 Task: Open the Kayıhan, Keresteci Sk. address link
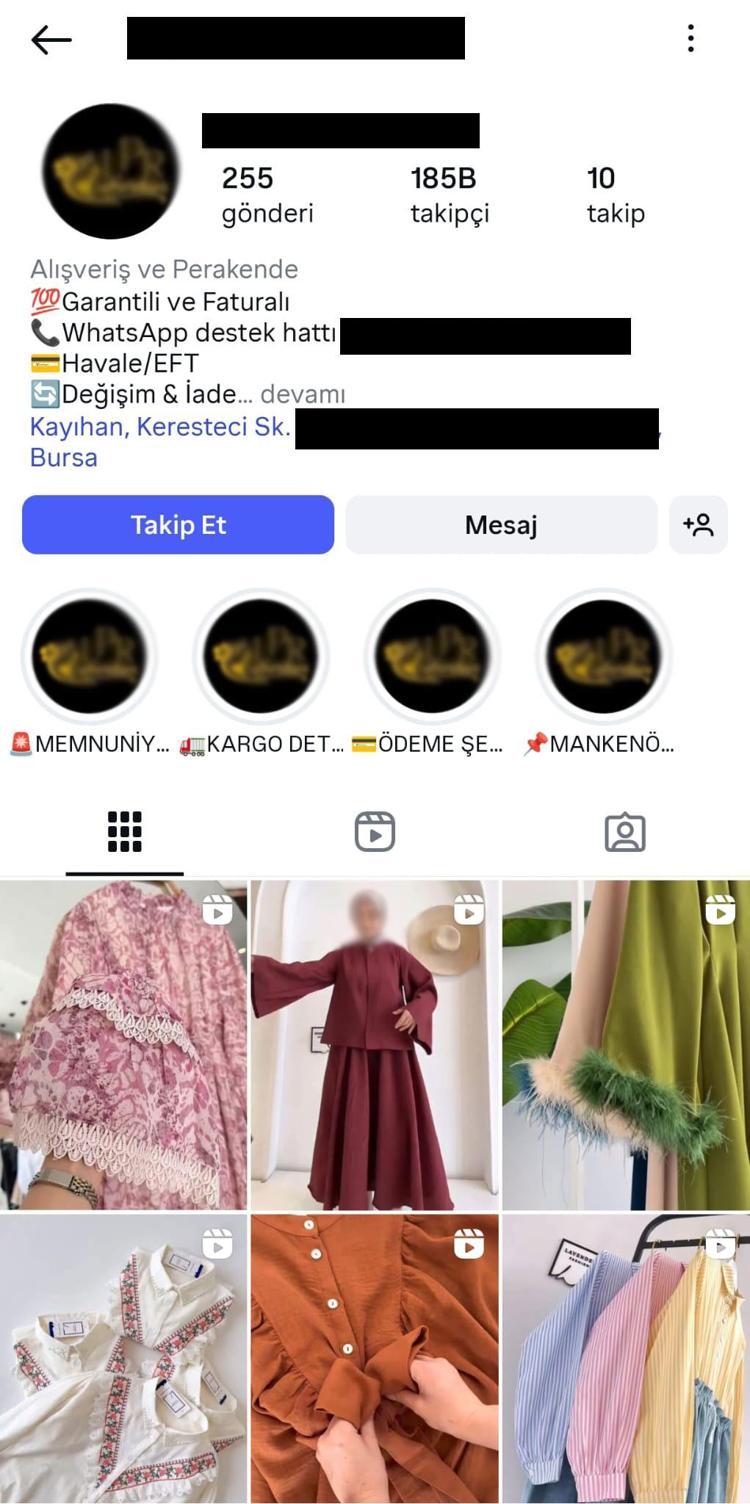(160, 427)
